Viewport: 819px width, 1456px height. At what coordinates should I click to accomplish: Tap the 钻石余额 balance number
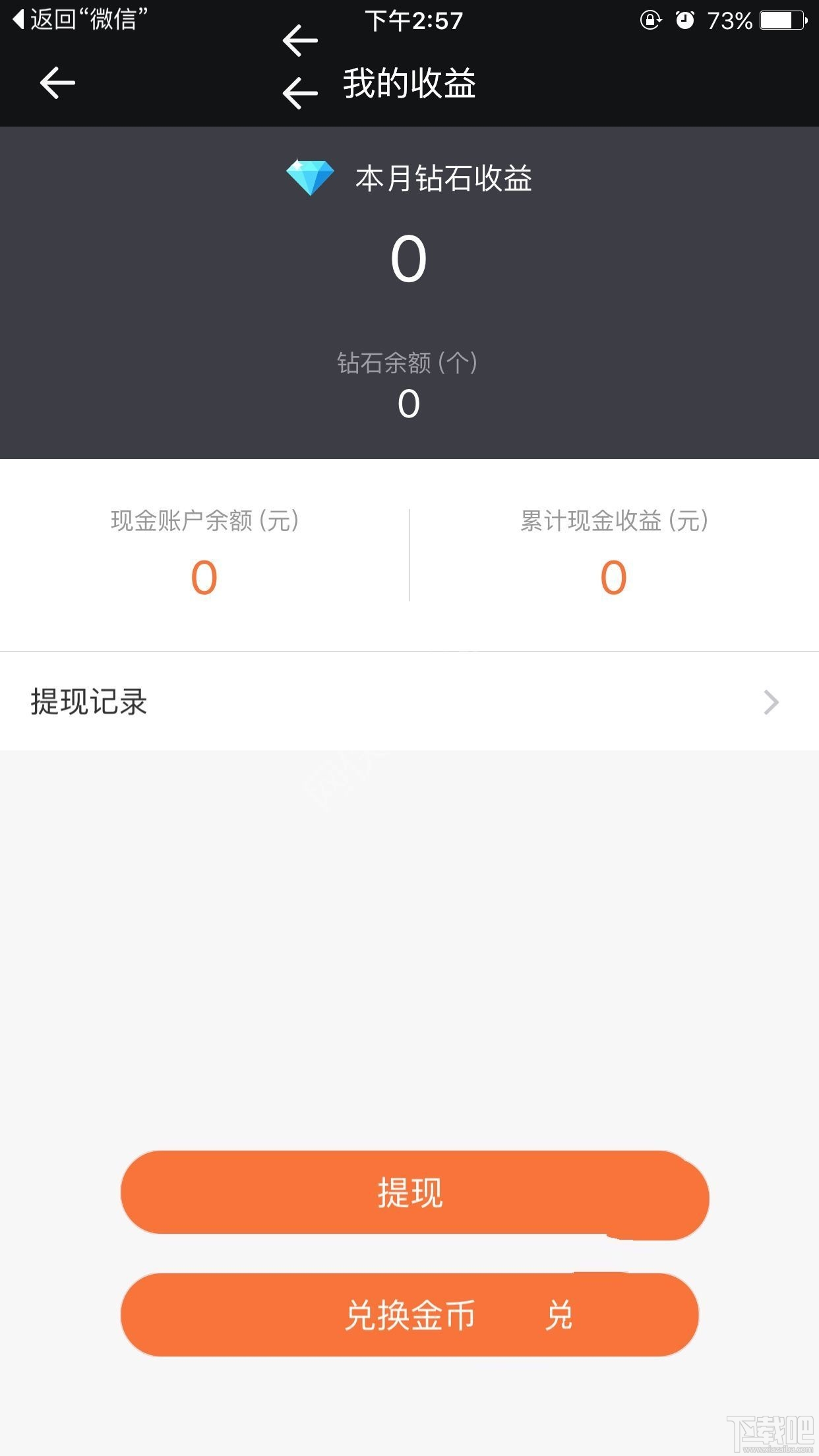(x=409, y=404)
